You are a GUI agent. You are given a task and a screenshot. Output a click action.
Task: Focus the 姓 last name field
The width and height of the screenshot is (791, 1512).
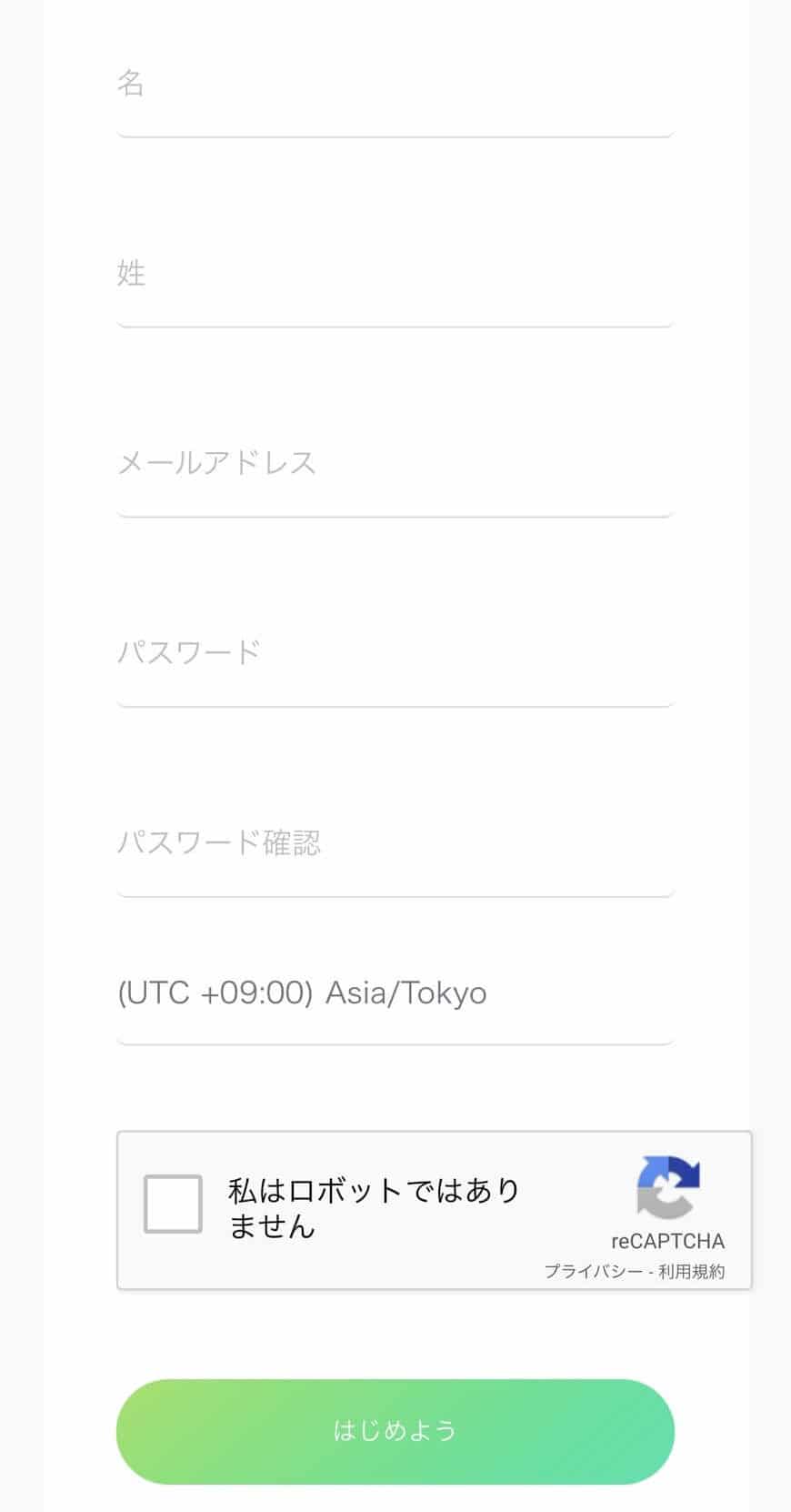click(395, 276)
